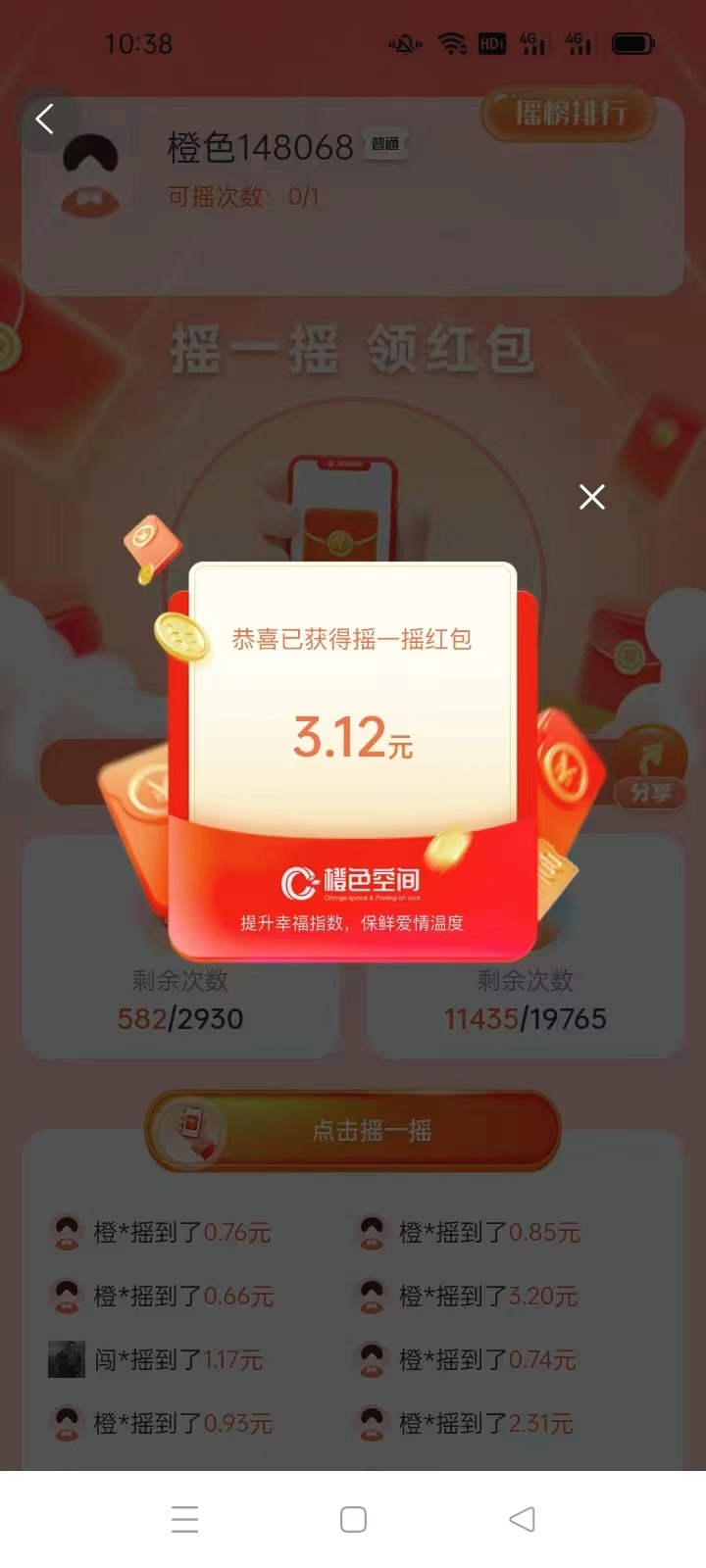This screenshot has width=706, height=1568.
Task: Go to the home screen
Action: pyautogui.click(x=353, y=1519)
